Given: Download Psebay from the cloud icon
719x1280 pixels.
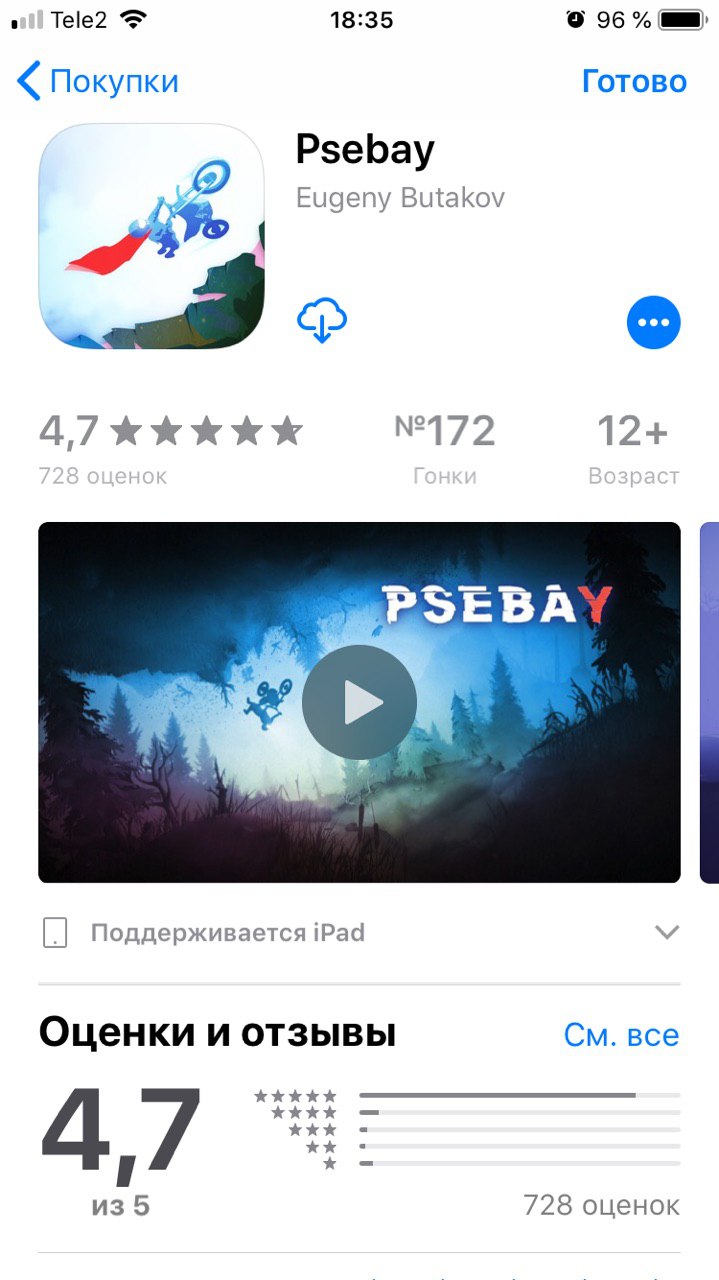Looking at the screenshot, I should pyautogui.click(x=322, y=321).
